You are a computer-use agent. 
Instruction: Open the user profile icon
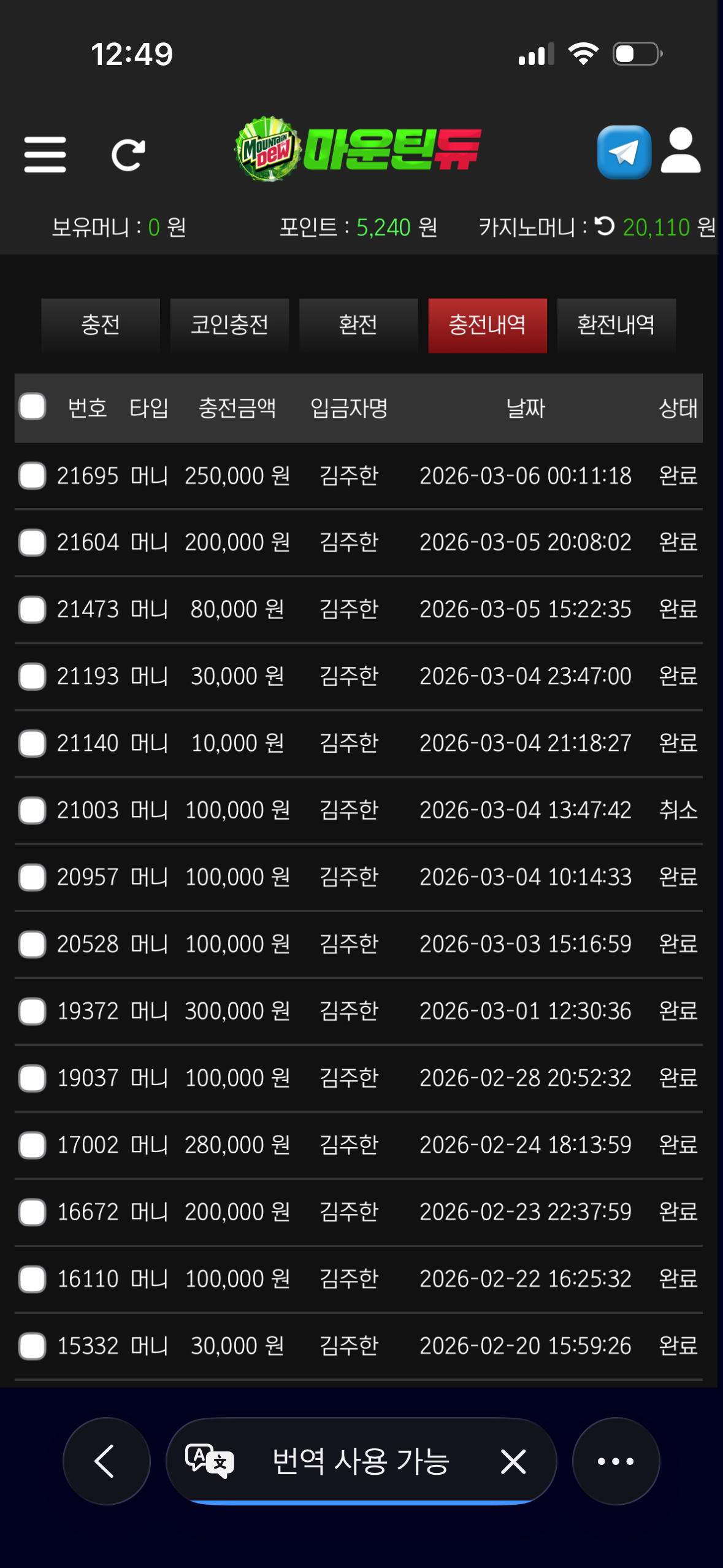pos(680,151)
